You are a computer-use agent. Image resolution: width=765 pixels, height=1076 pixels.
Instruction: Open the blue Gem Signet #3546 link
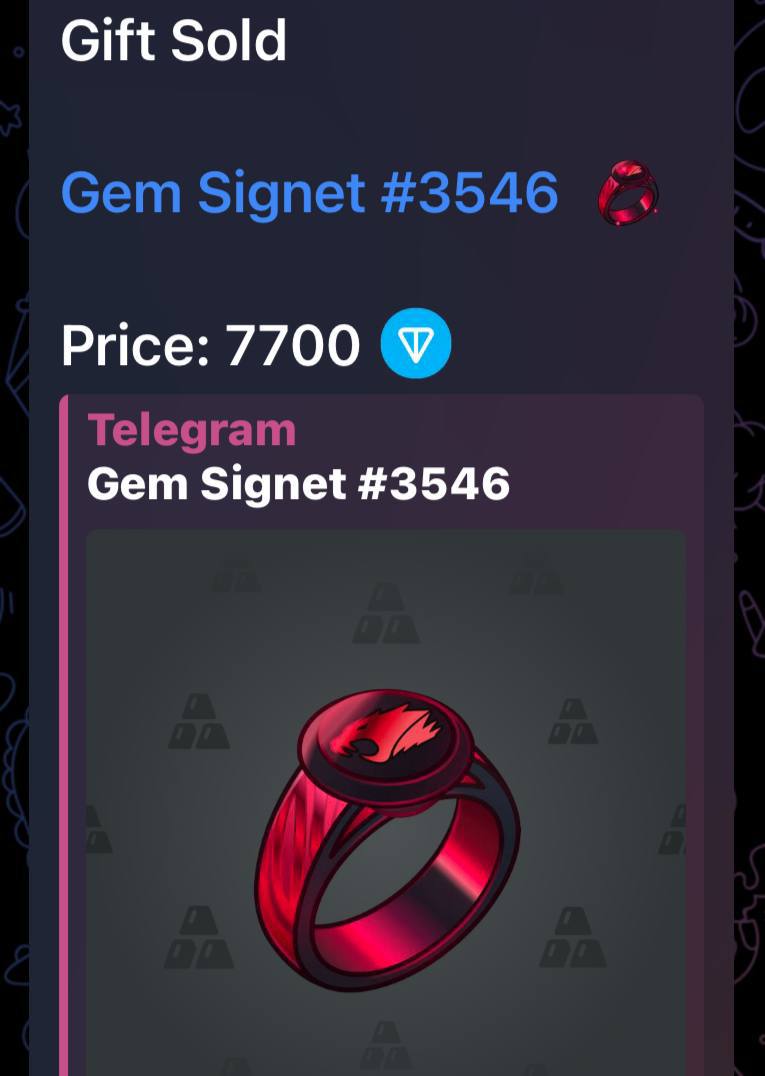pos(309,192)
